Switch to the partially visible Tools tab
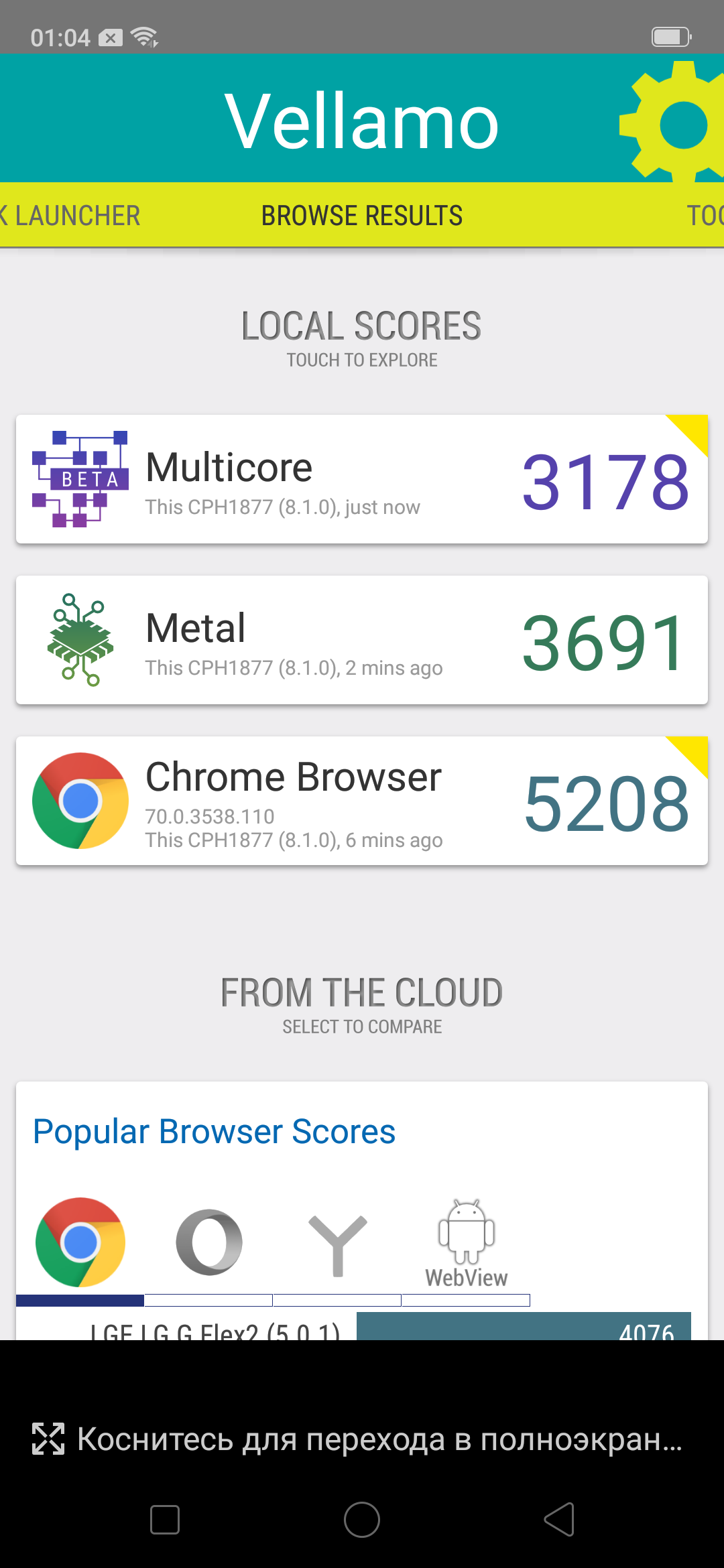The height and width of the screenshot is (1568, 724). tap(705, 216)
